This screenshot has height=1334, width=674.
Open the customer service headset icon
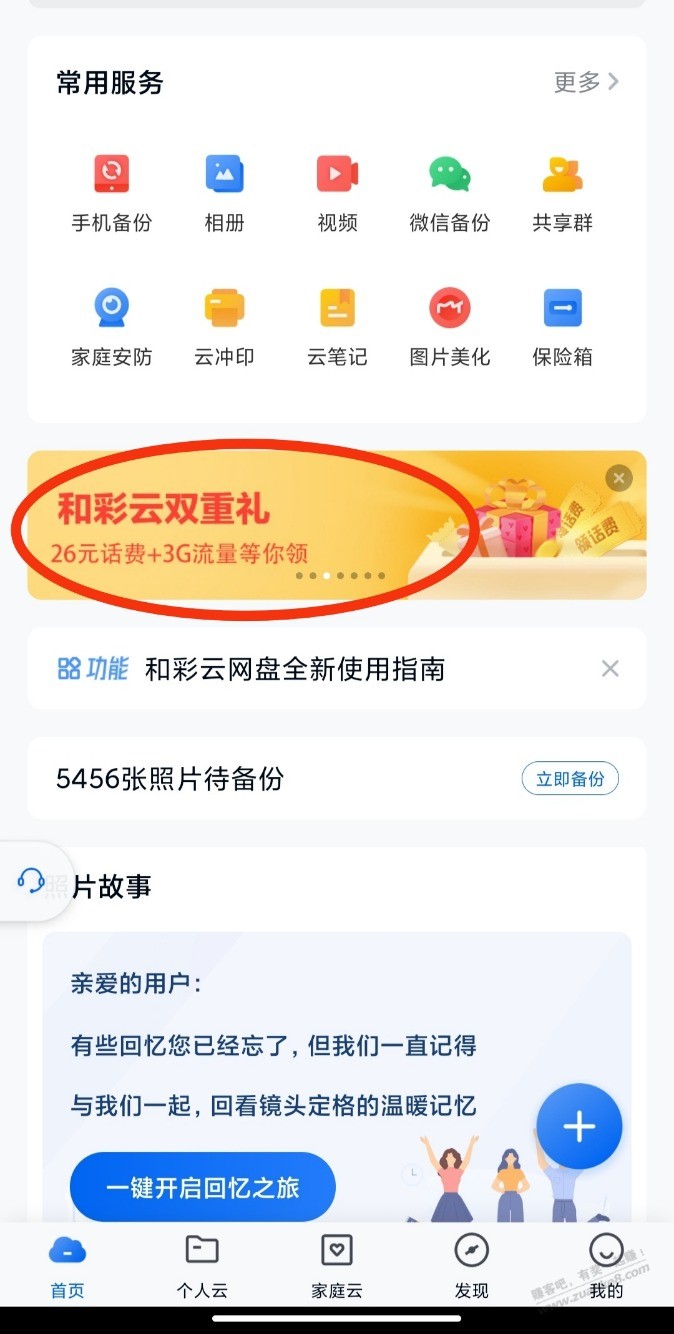pos(31,881)
